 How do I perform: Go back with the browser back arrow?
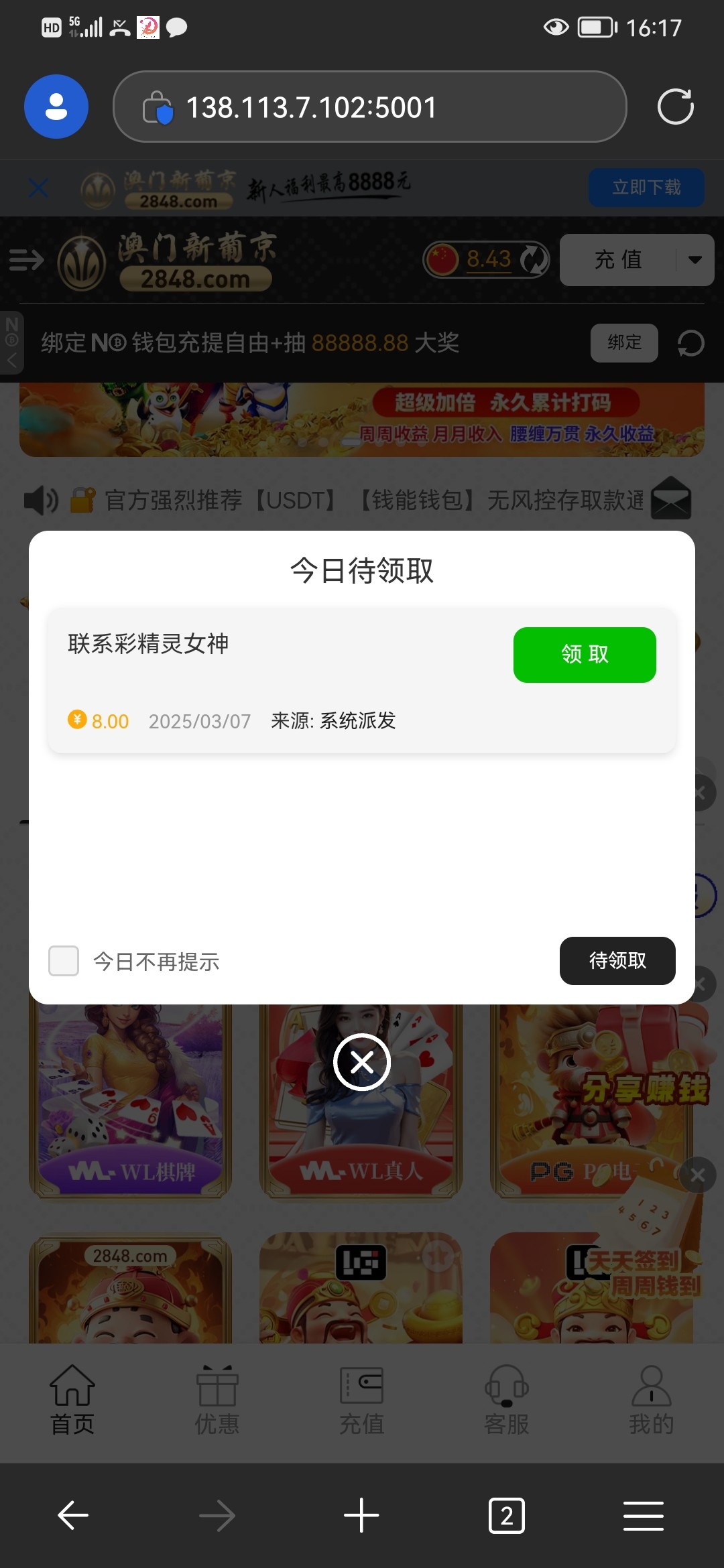(73, 1515)
